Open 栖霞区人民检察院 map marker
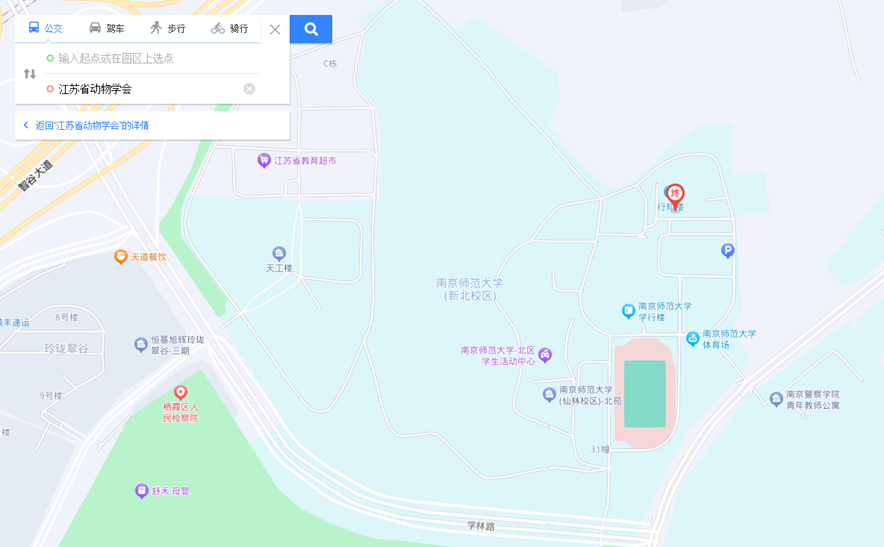The image size is (884, 547). (180, 393)
